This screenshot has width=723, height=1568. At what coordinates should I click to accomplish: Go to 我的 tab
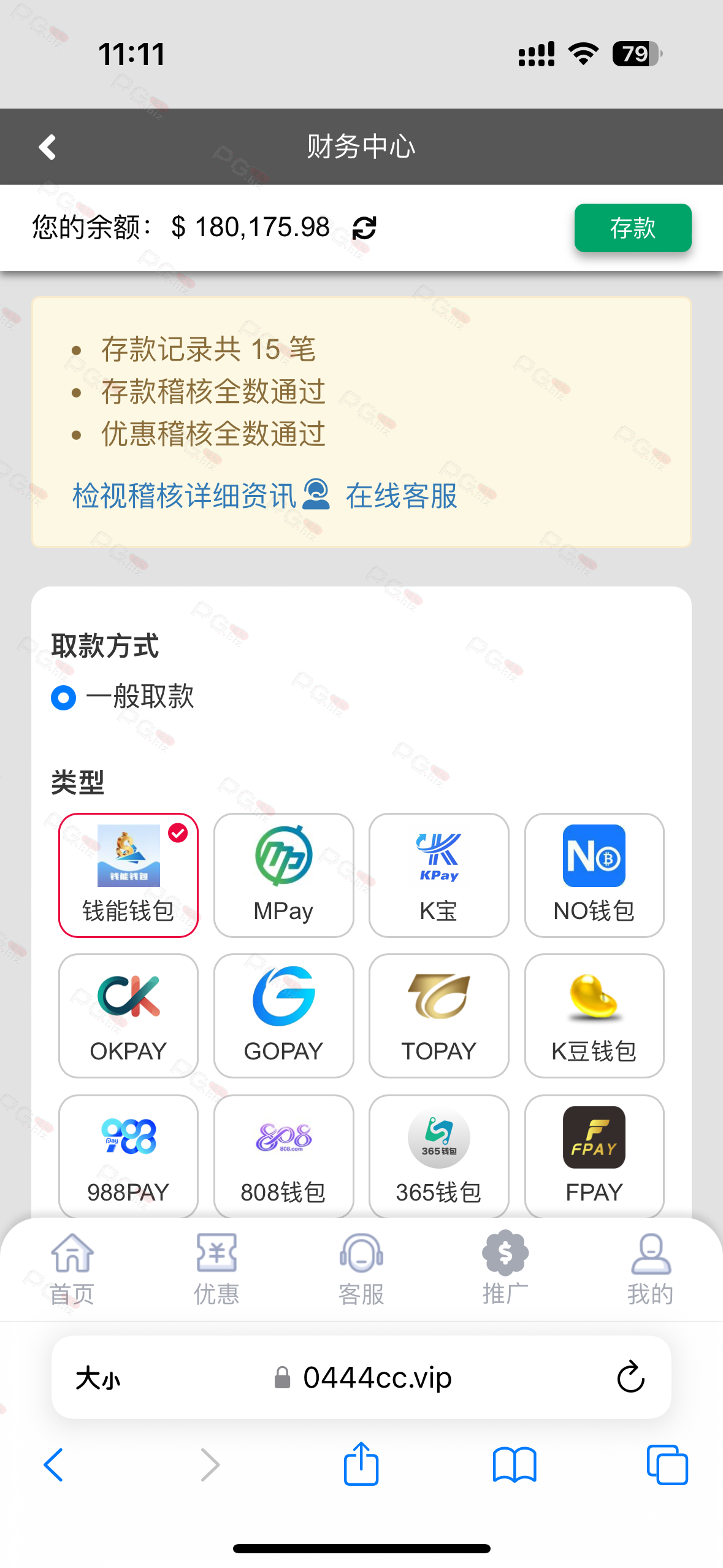click(650, 1267)
